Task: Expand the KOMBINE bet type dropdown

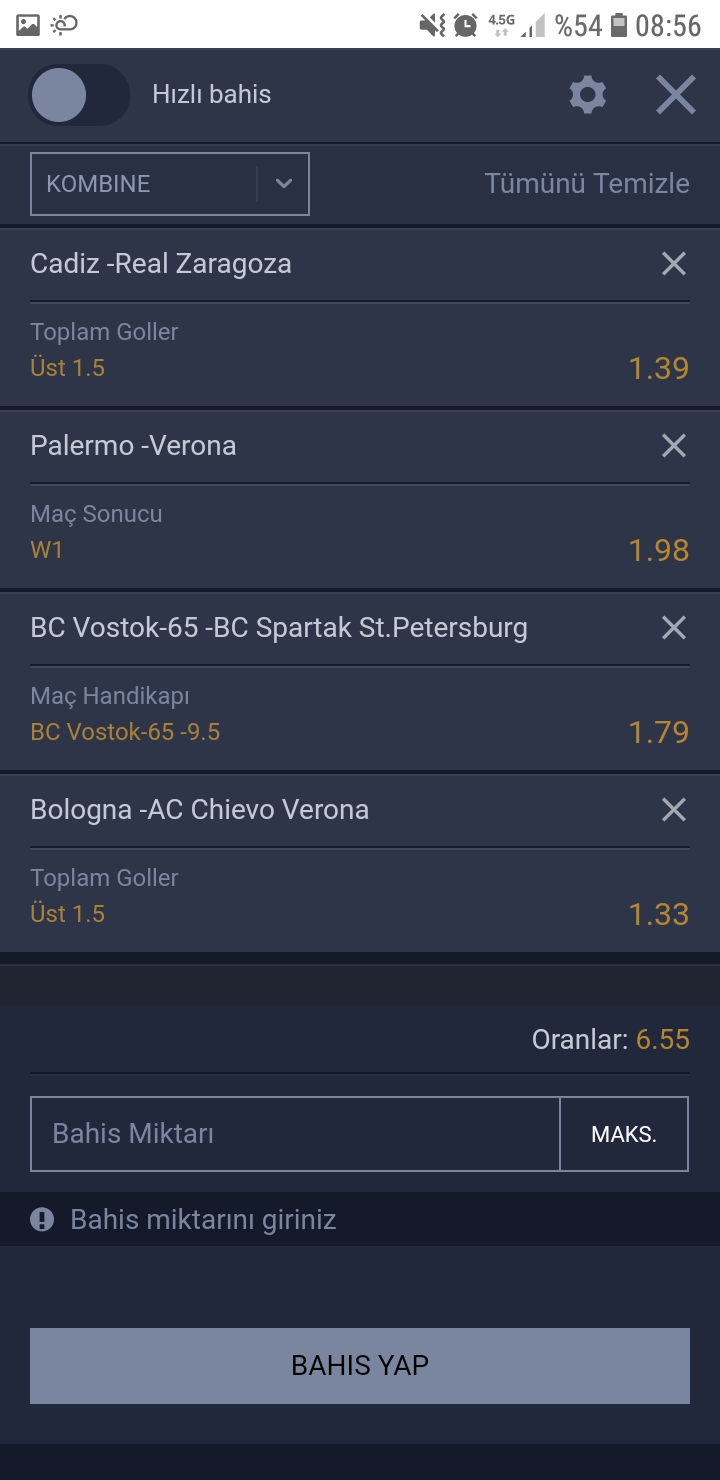Action: [x=170, y=184]
